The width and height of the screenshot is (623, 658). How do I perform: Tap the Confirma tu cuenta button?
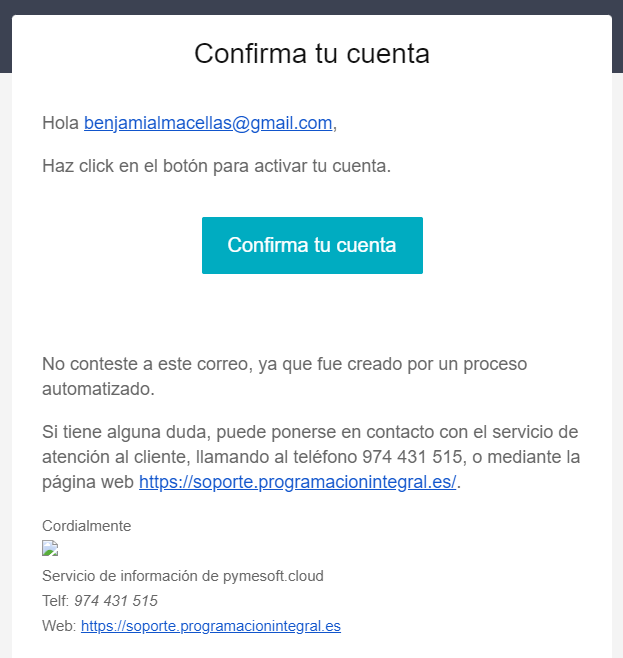pyautogui.click(x=312, y=245)
